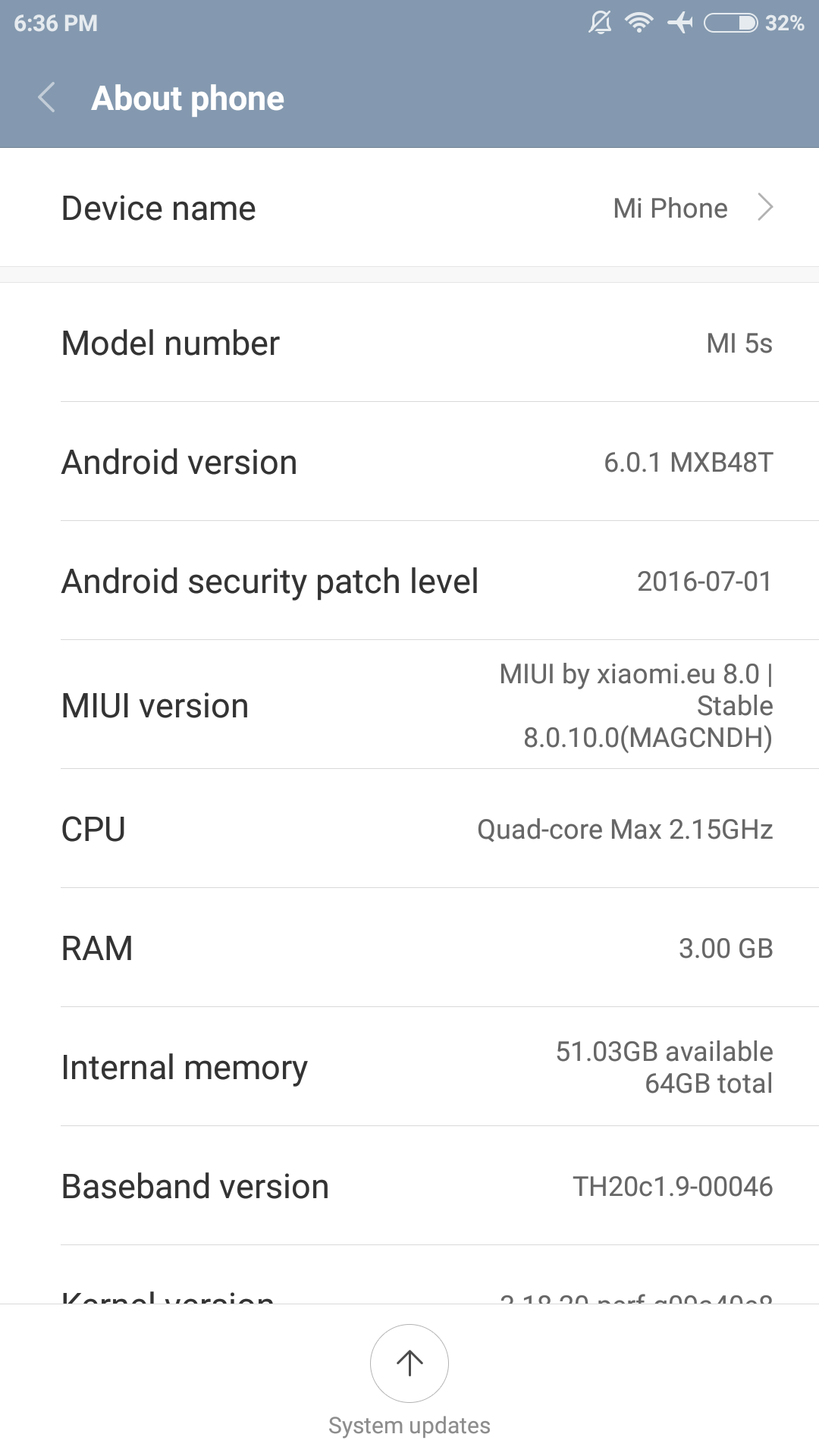Viewport: 819px width, 1456px height.
Task: Tap the MIUI version row
Action: pos(409,705)
